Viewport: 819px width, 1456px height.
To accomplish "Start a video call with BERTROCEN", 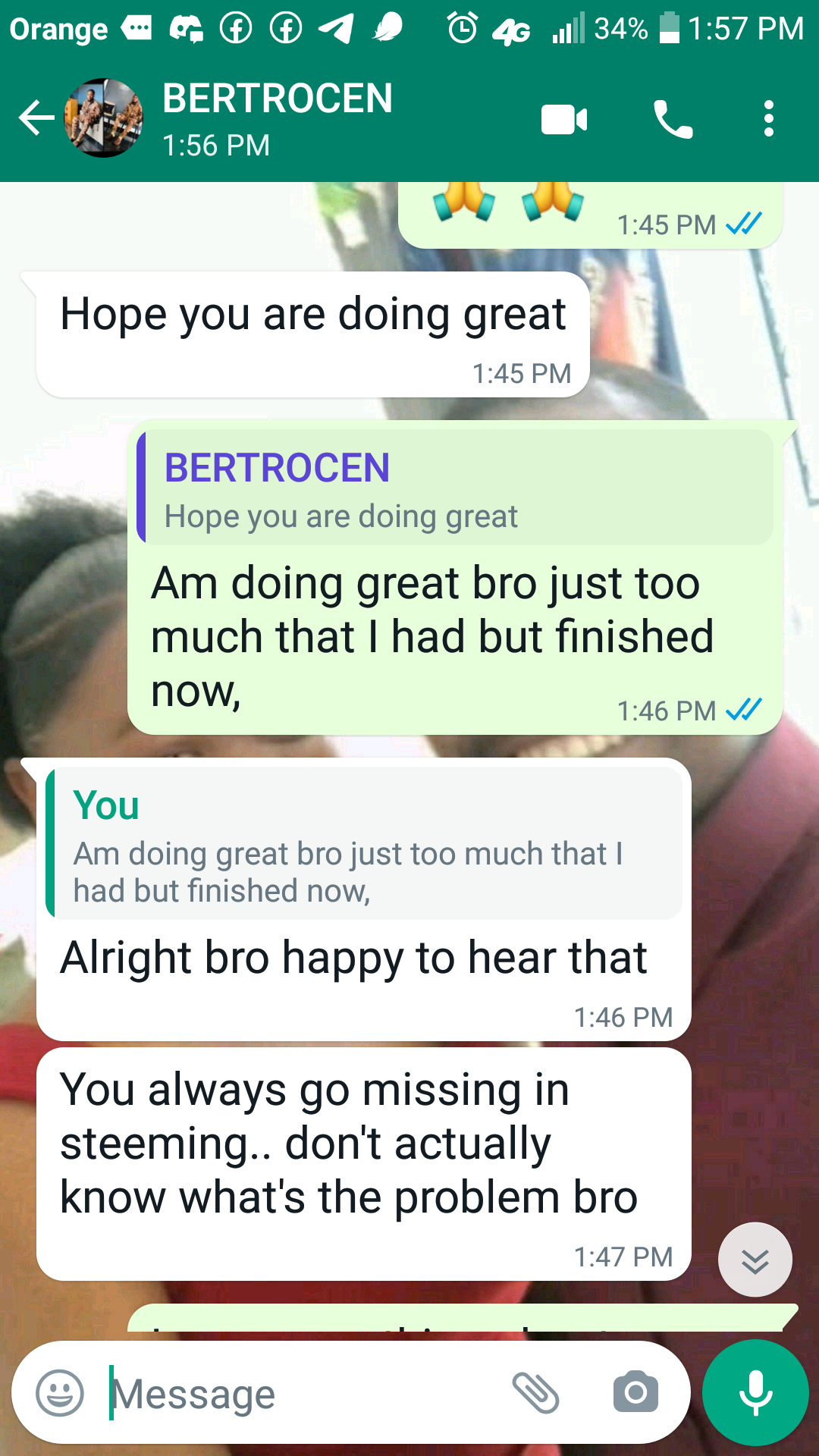I will (564, 120).
